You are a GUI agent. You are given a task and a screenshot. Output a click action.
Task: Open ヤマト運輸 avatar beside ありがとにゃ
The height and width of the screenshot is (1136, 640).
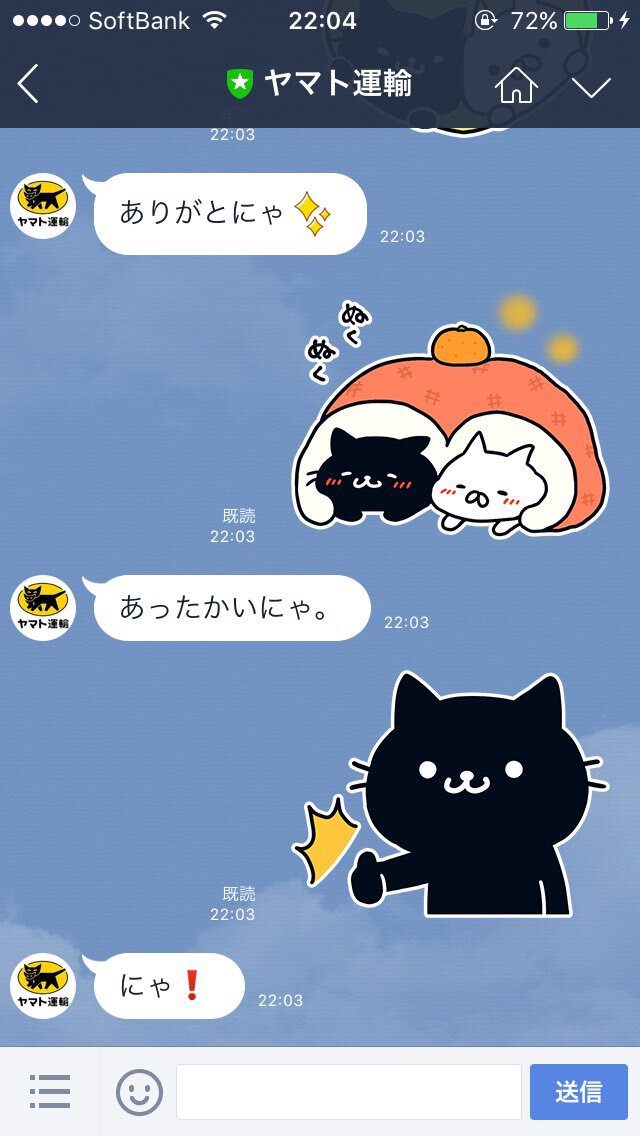coord(43,205)
